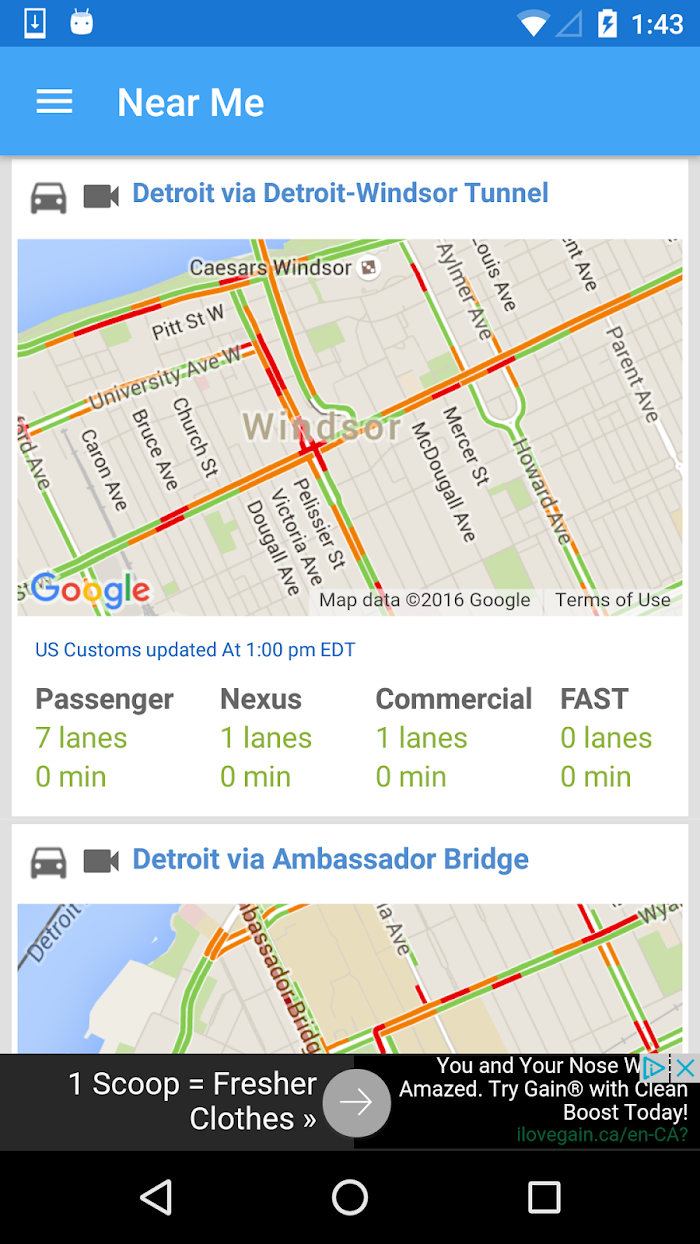Image resolution: width=700 pixels, height=1244 pixels.
Task: Open the hamburger navigation drawer menu
Action: (x=54, y=102)
